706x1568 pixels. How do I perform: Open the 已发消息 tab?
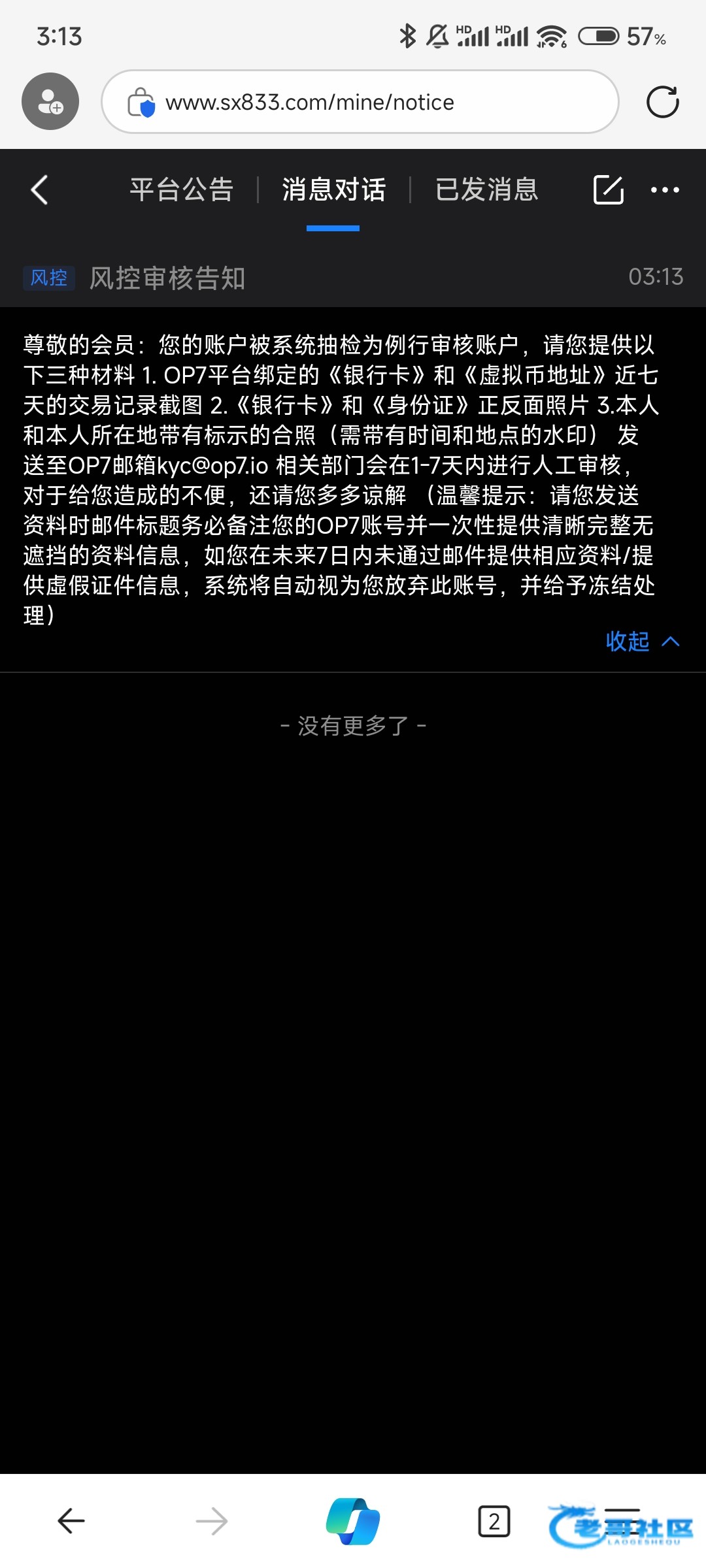click(486, 190)
